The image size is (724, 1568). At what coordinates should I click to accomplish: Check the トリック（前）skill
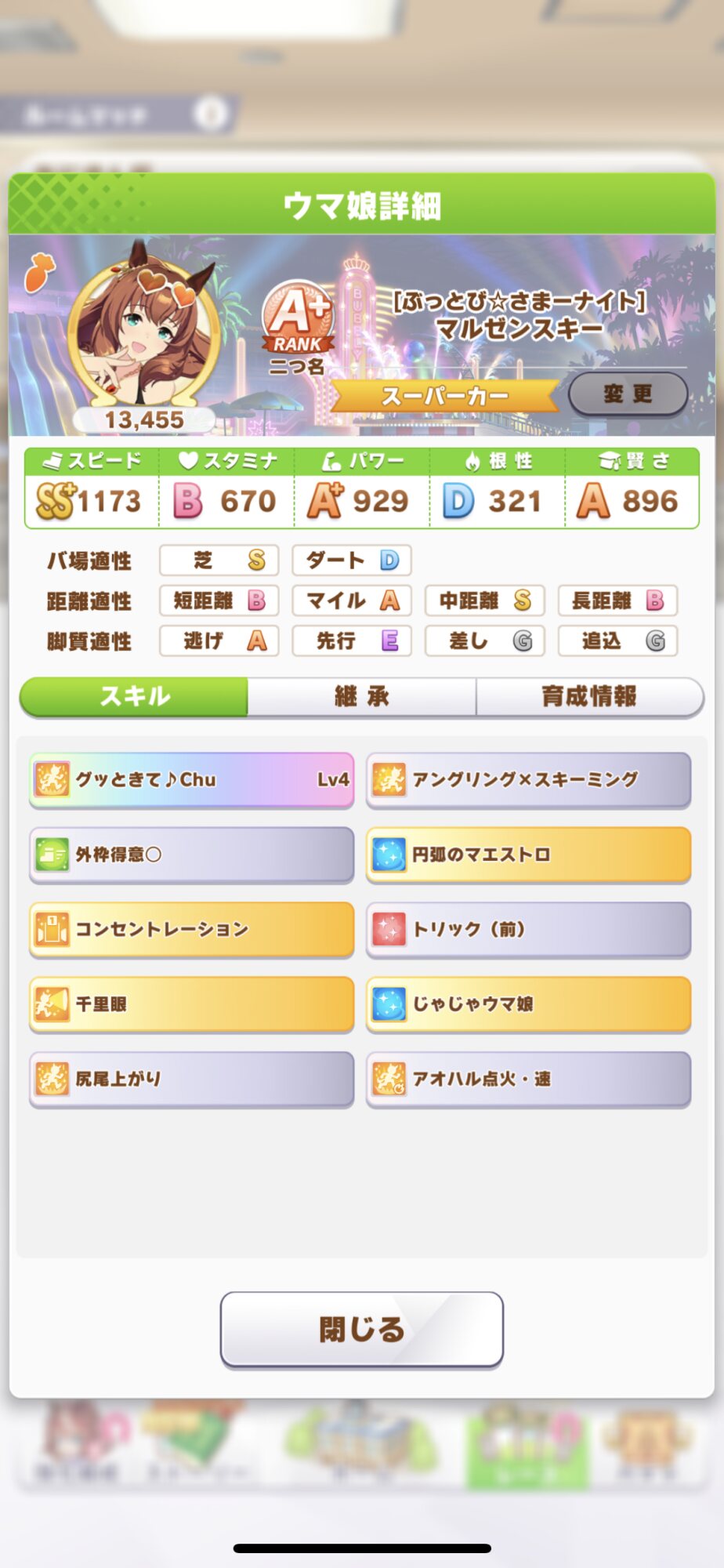coord(528,929)
